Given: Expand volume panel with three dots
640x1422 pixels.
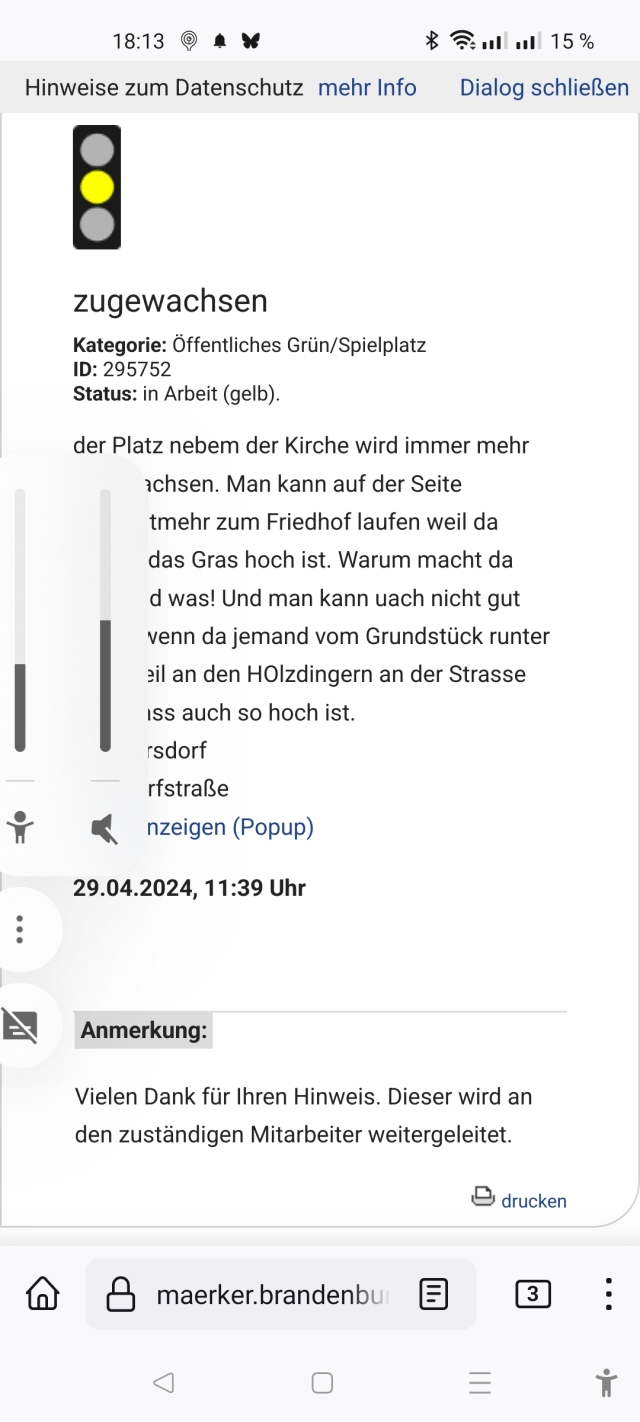Looking at the screenshot, I should pyautogui.click(x=19, y=930).
